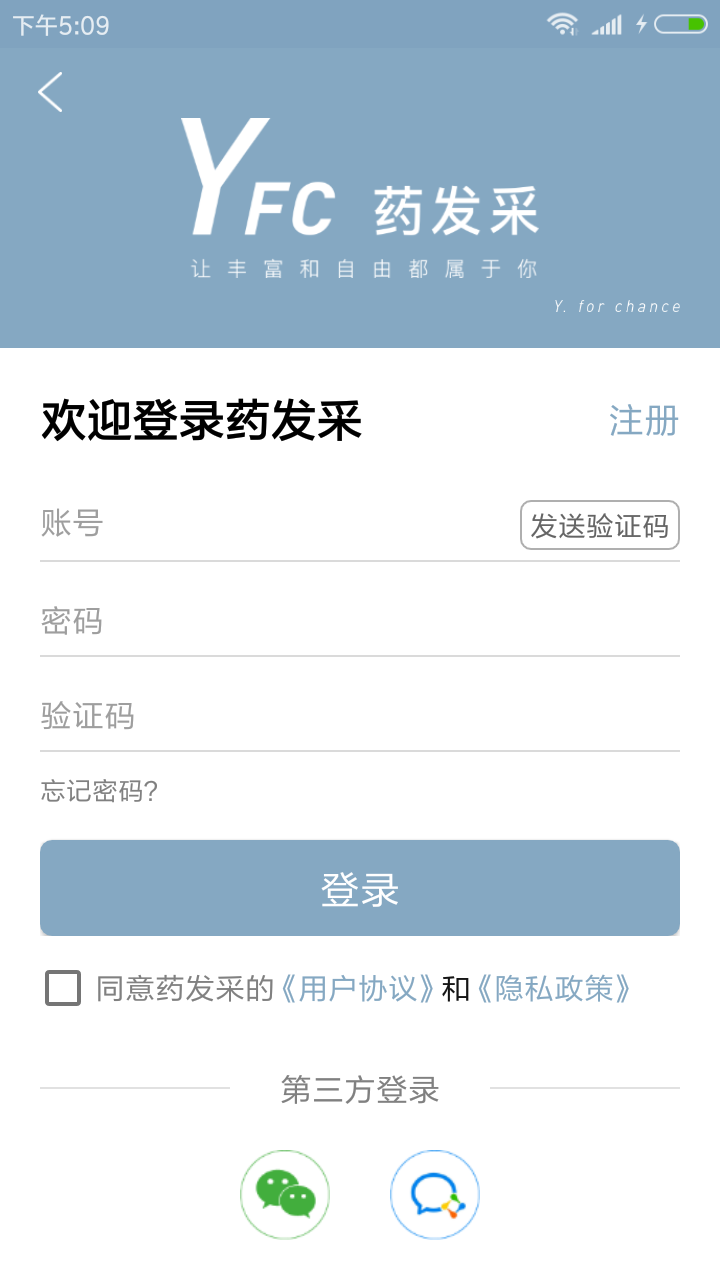Send verification code via 发送验证码
This screenshot has height=1280, width=720.
click(x=599, y=525)
